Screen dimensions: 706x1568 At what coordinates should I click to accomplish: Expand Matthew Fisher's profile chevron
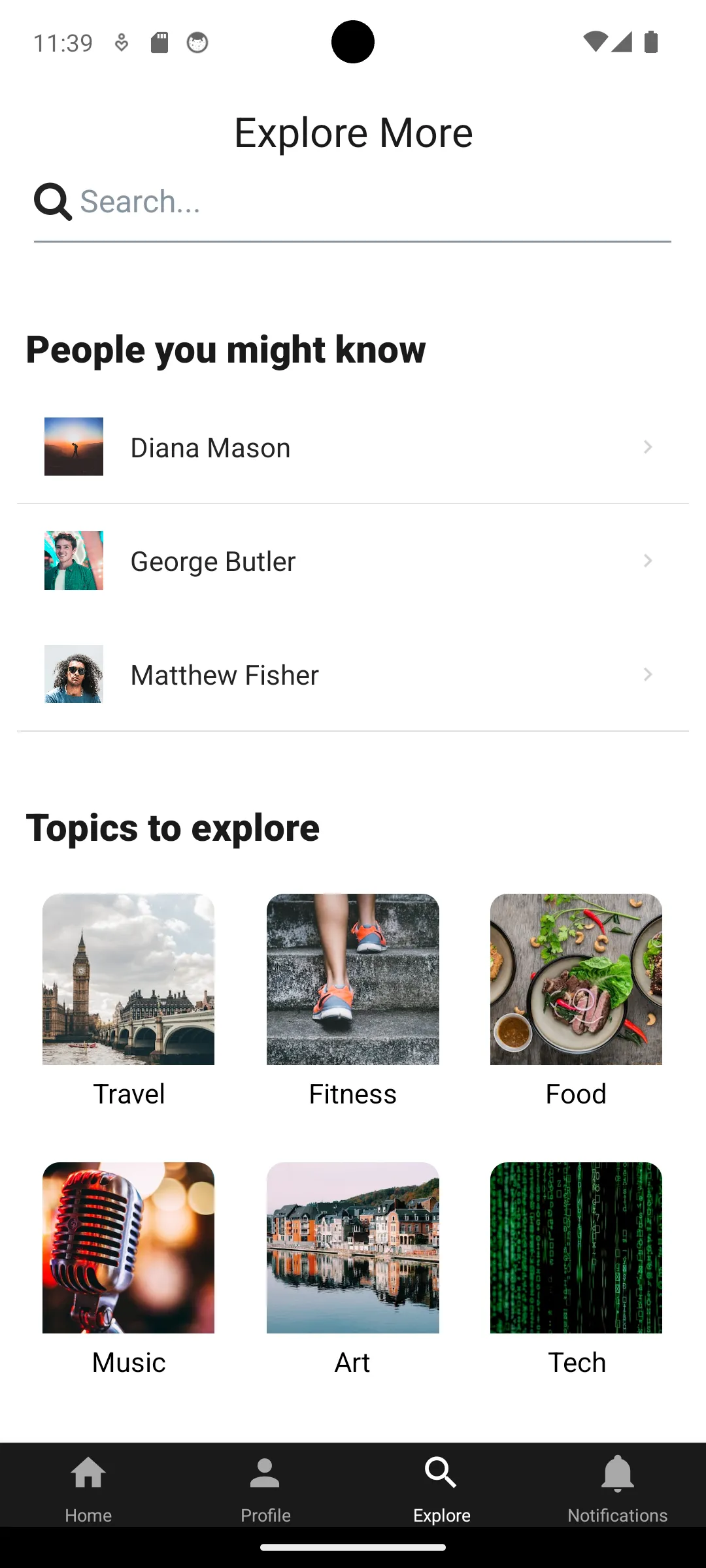648,674
